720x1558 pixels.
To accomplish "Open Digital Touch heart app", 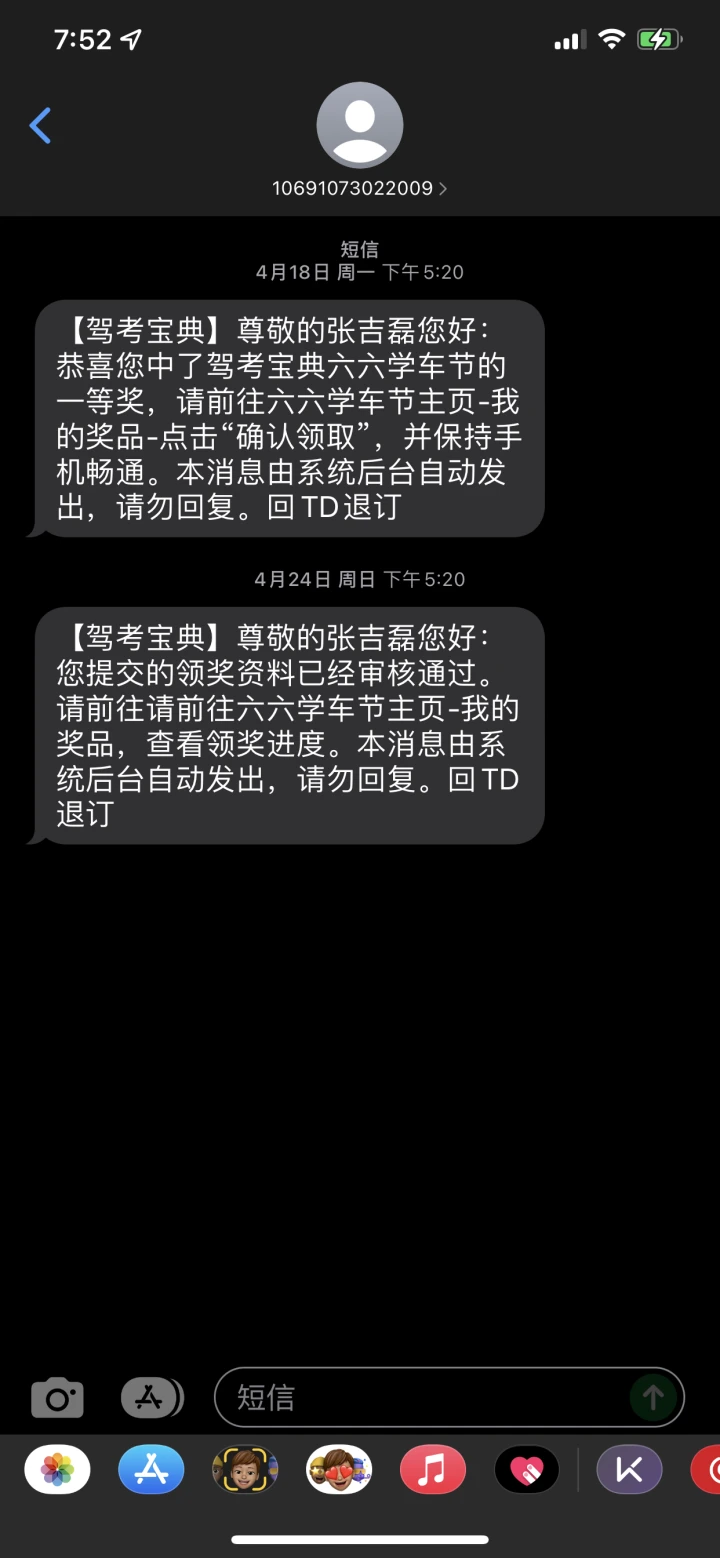I will [x=527, y=1470].
